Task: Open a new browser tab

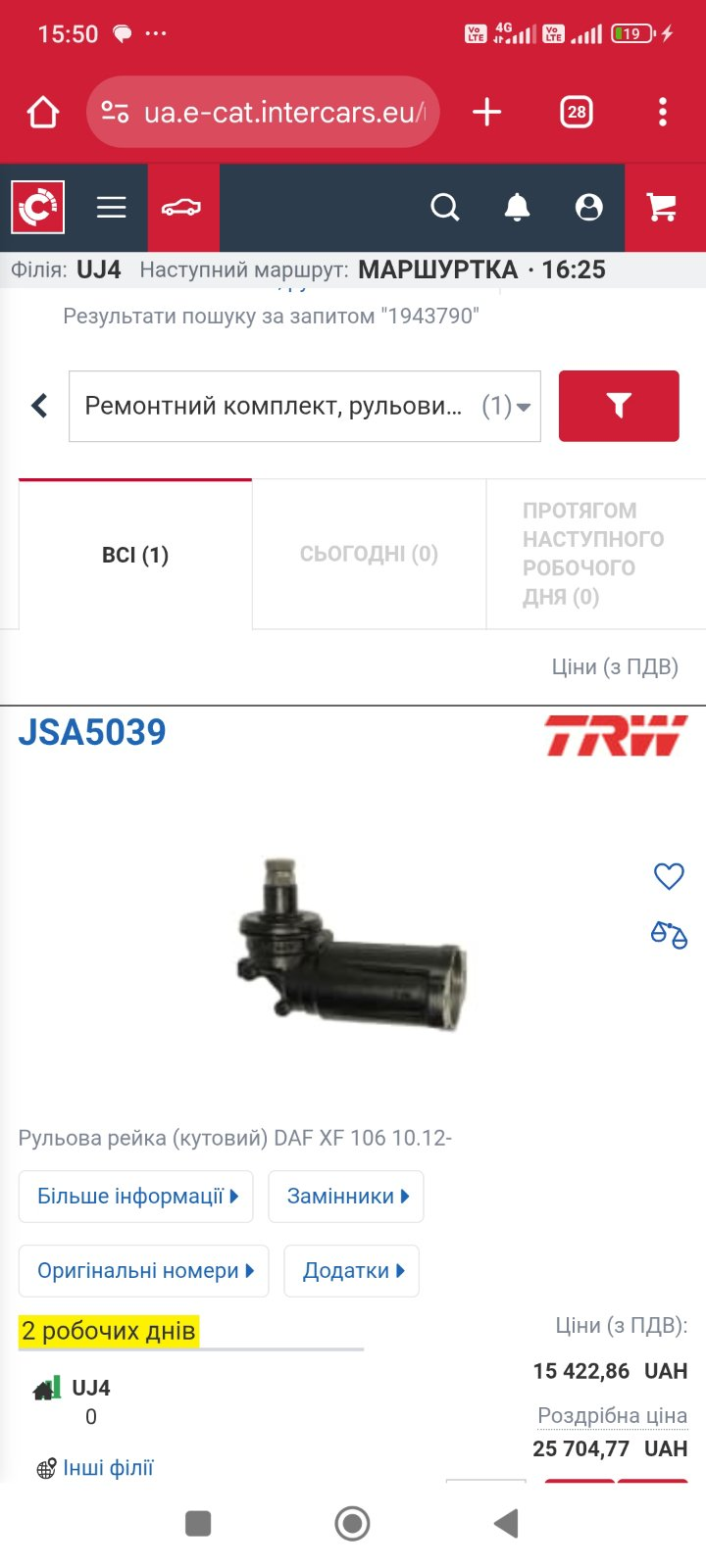Action: (x=486, y=113)
